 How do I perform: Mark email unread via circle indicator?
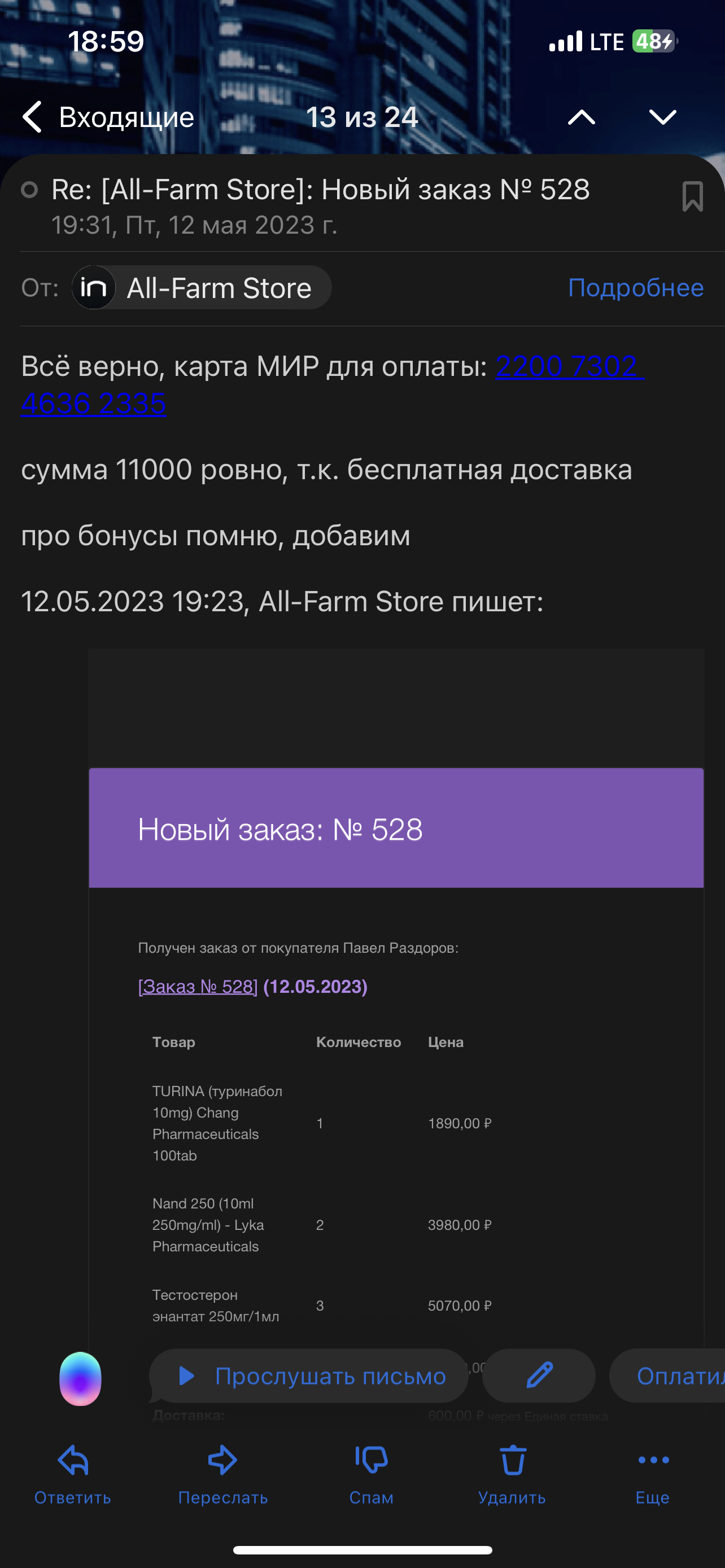point(29,190)
